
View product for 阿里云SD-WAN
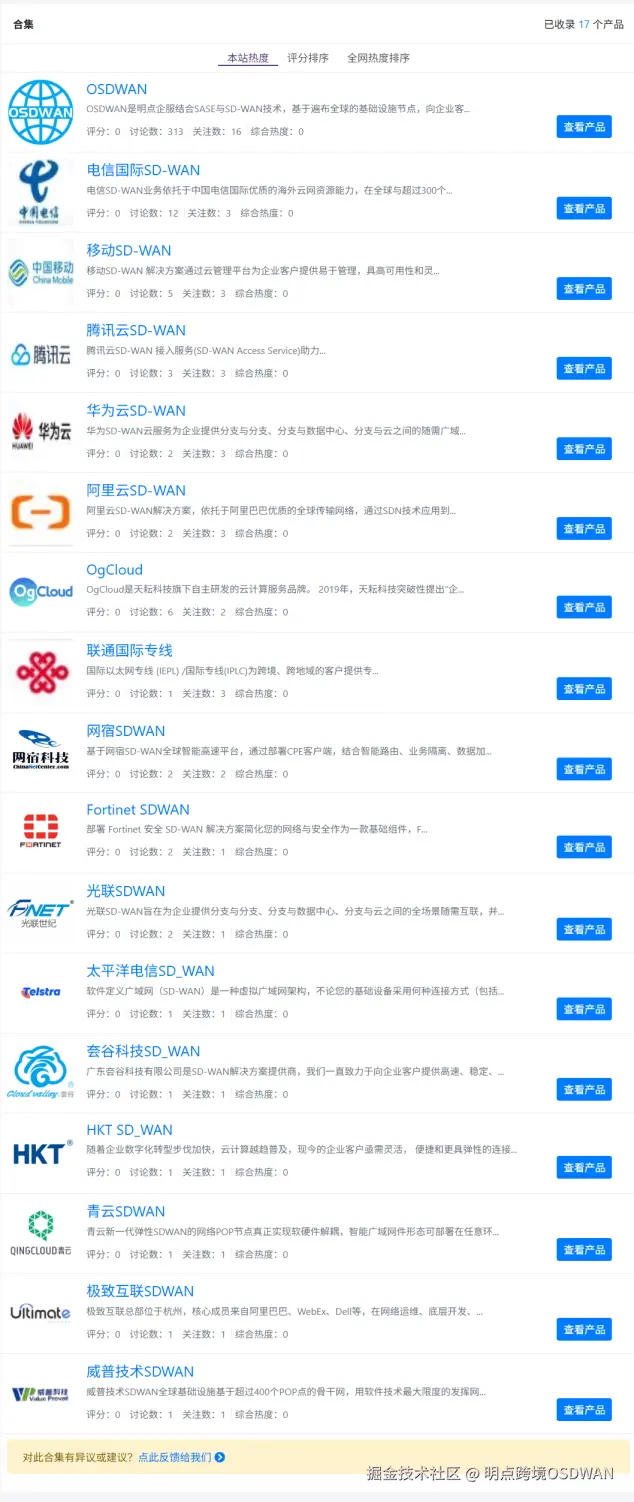click(584, 529)
